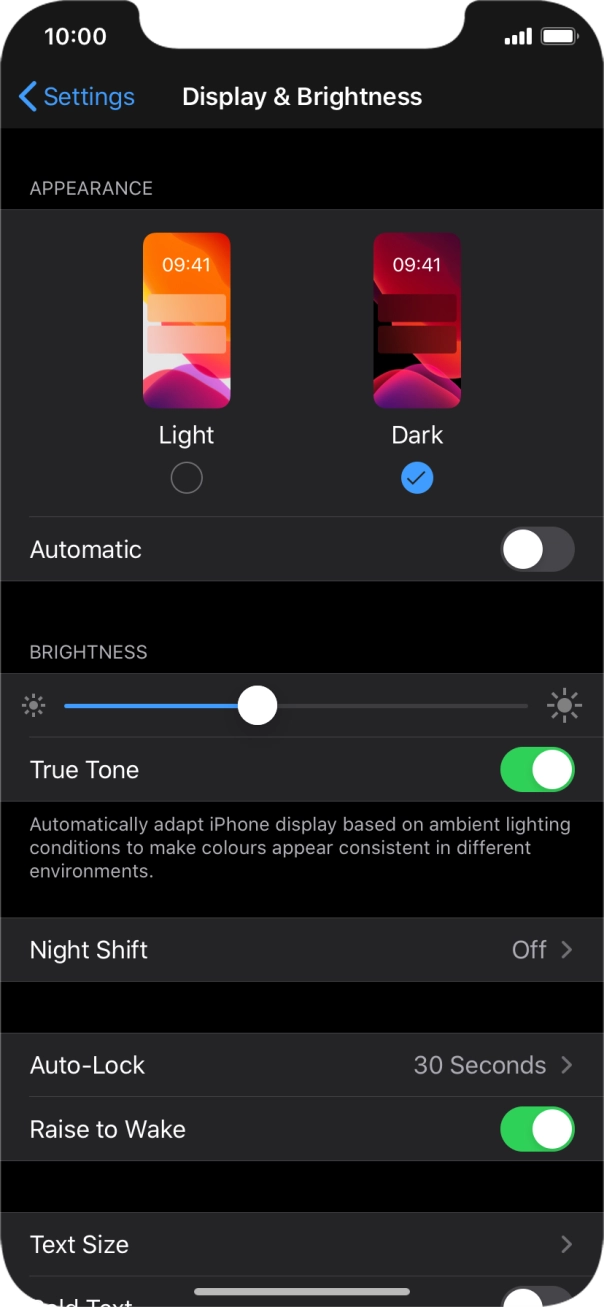Open Night Shift settings
The image size is (604, 1307).
pyautogui.click(x=301, y=950)
